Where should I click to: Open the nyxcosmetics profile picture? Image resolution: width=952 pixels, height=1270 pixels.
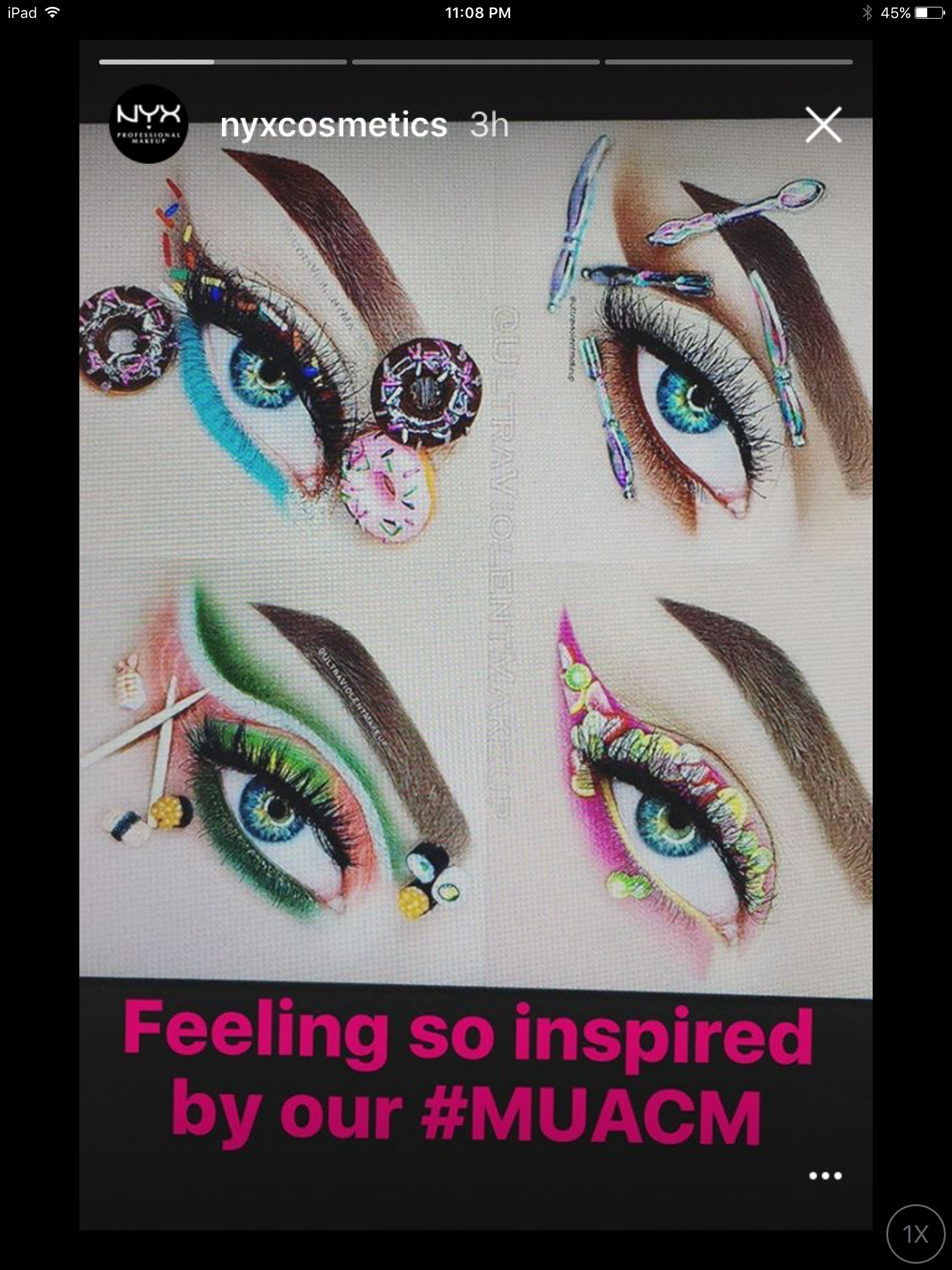[149, 124]
